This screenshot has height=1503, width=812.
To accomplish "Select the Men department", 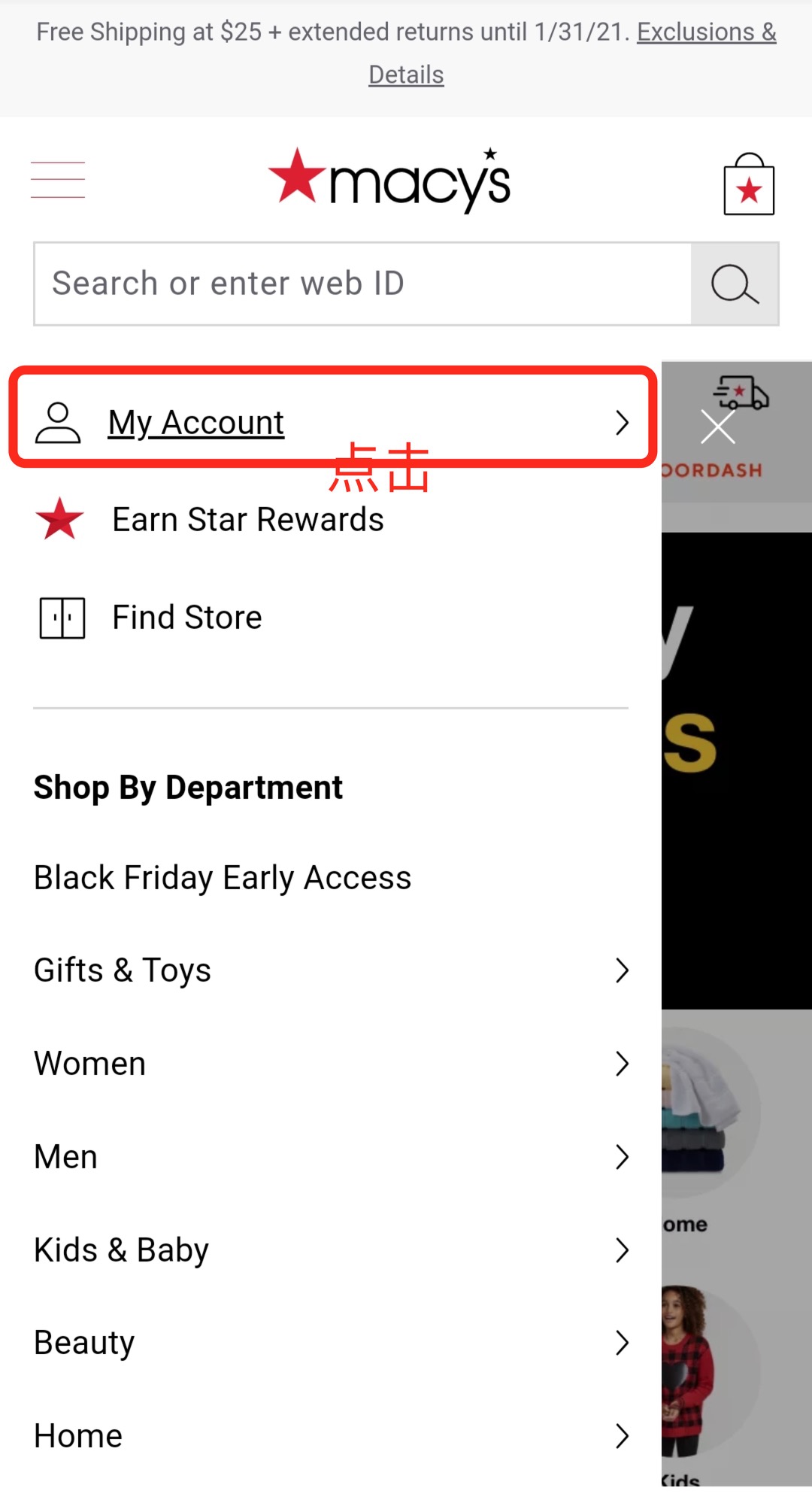I will click(331, 1157).
